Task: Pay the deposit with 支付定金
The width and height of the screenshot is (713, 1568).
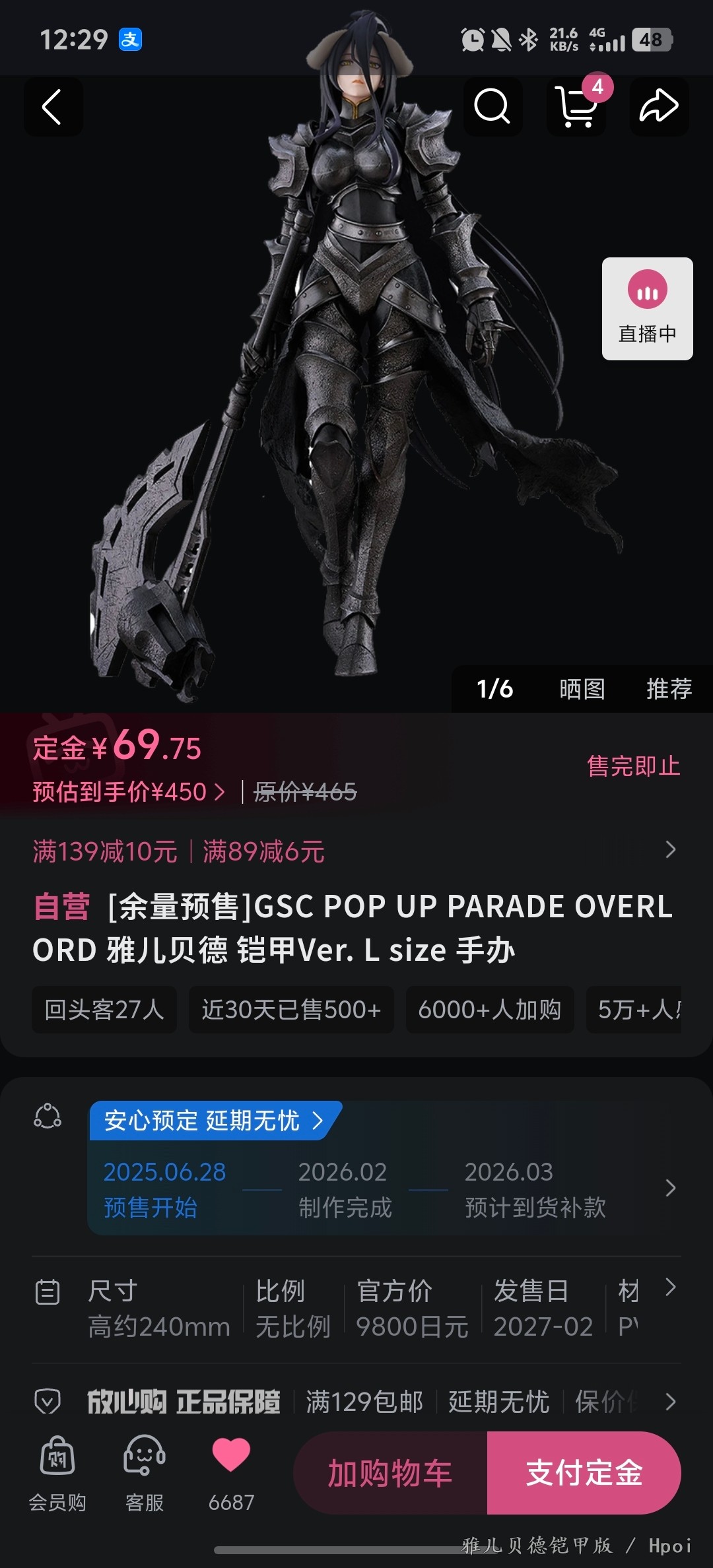Action: tap(584, 1473)
